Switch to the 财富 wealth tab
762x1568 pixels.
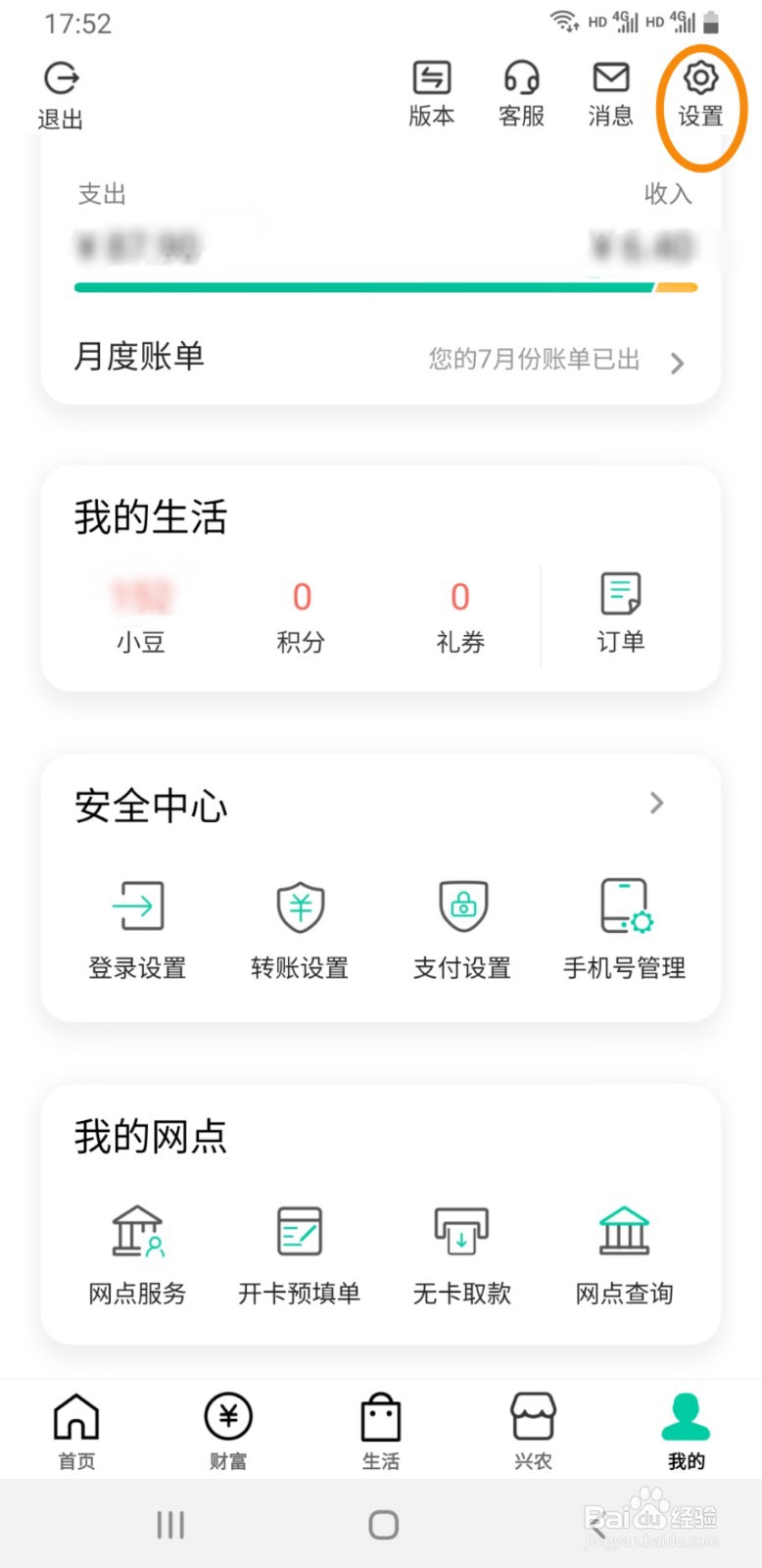click(228, 1431)
